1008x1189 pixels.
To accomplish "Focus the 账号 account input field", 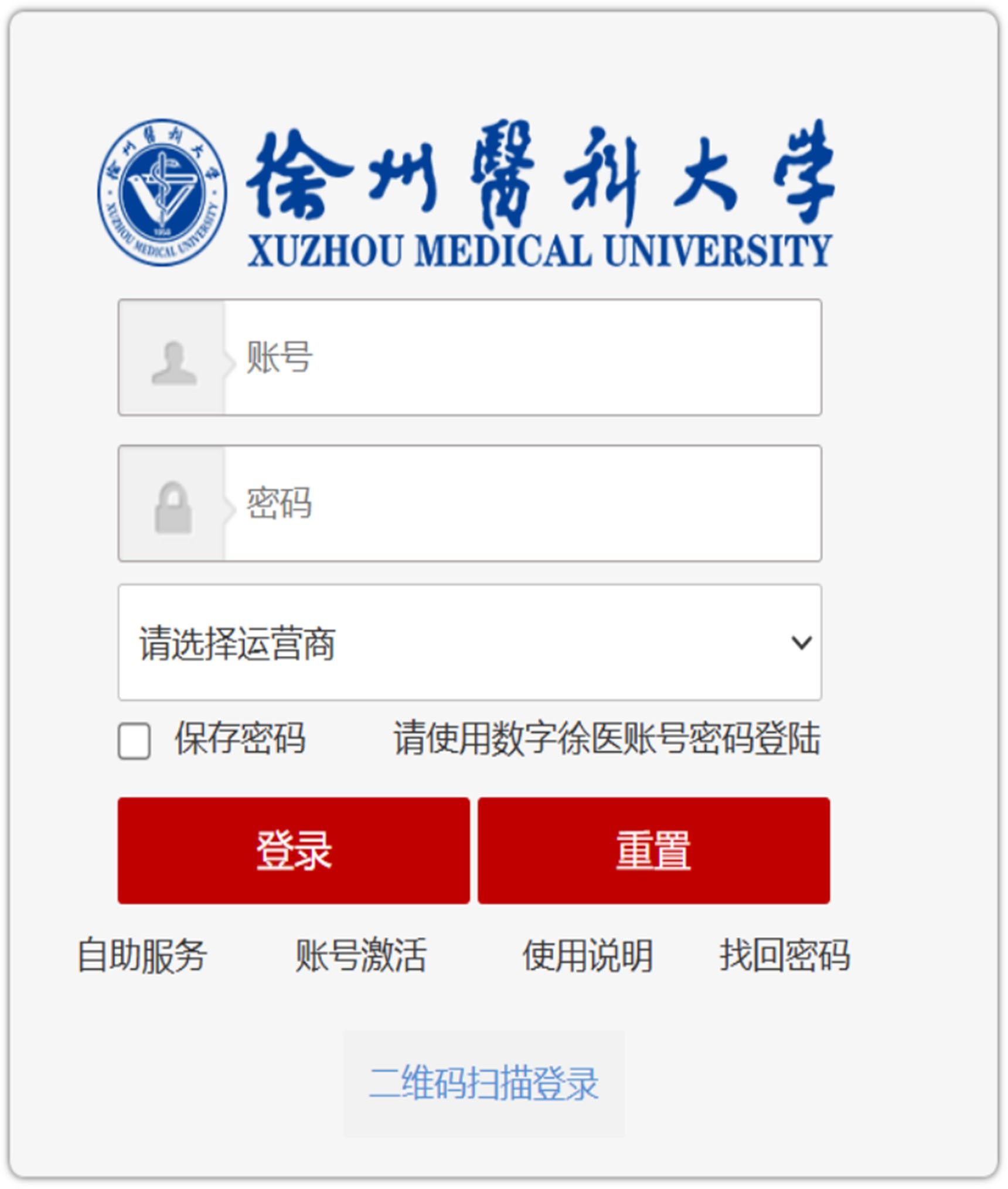I will coord(522,357).
